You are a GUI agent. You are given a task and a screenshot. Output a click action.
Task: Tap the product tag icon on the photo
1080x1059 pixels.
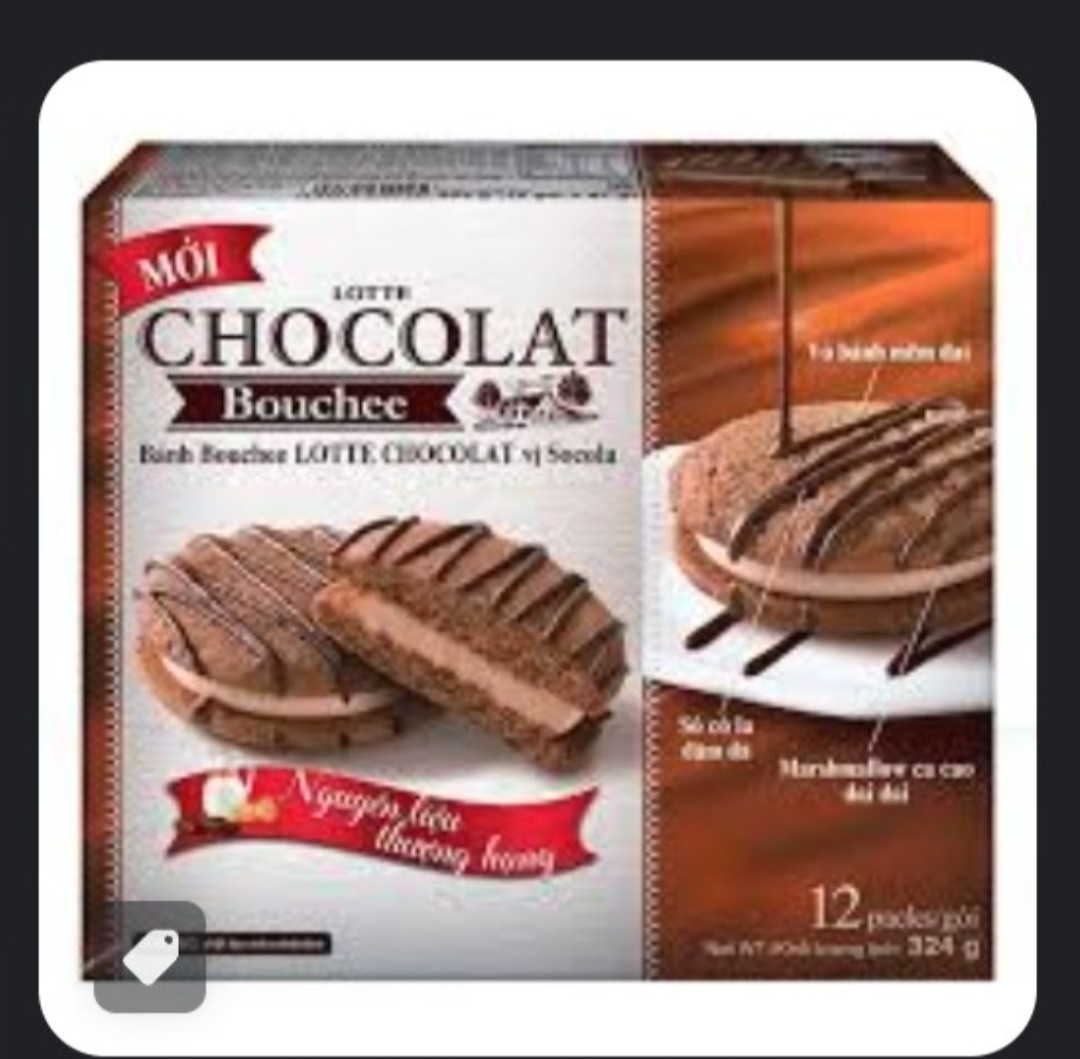[x=150, y=956]
